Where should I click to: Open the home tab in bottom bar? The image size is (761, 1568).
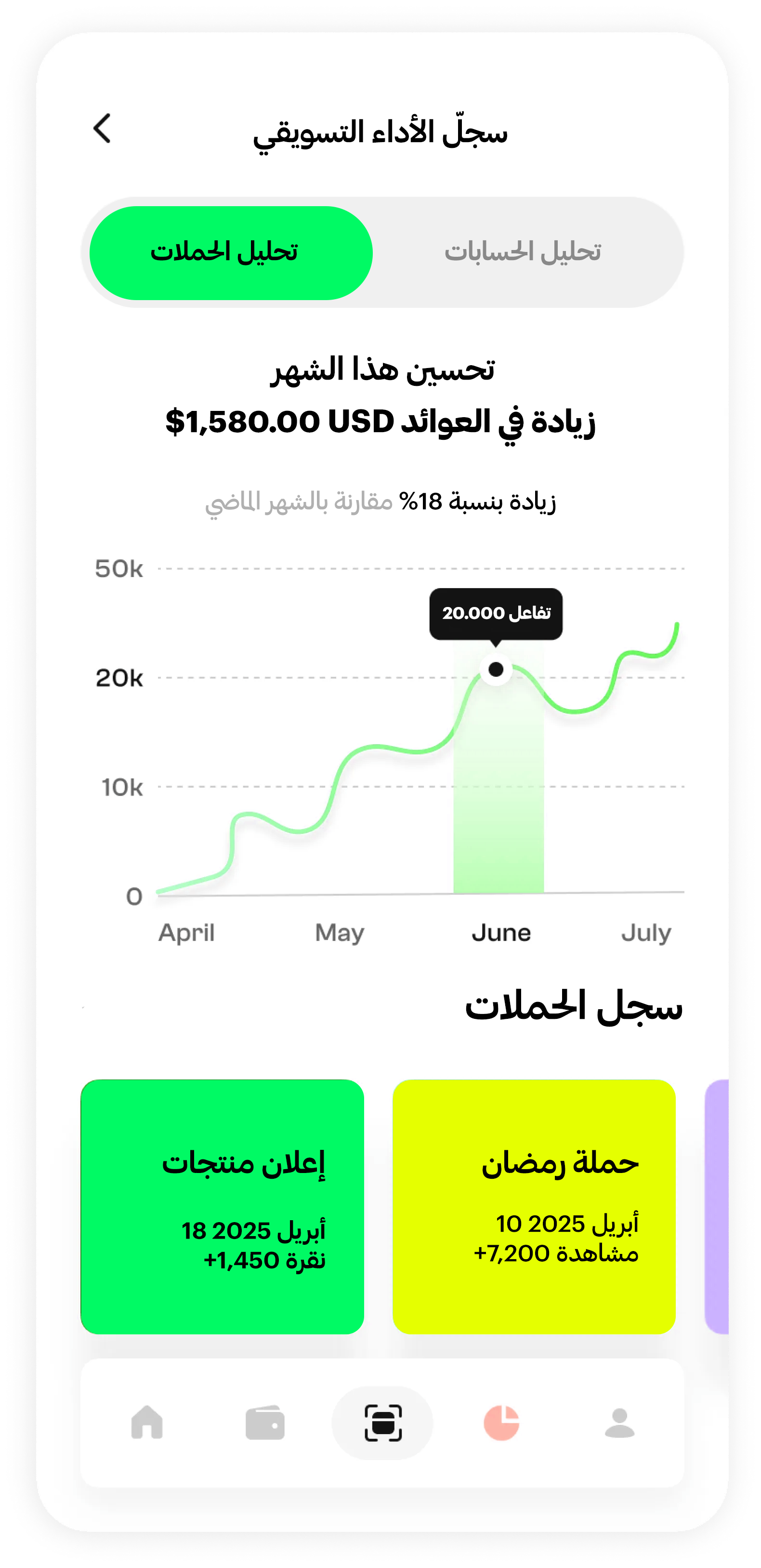pos(147,1423)
